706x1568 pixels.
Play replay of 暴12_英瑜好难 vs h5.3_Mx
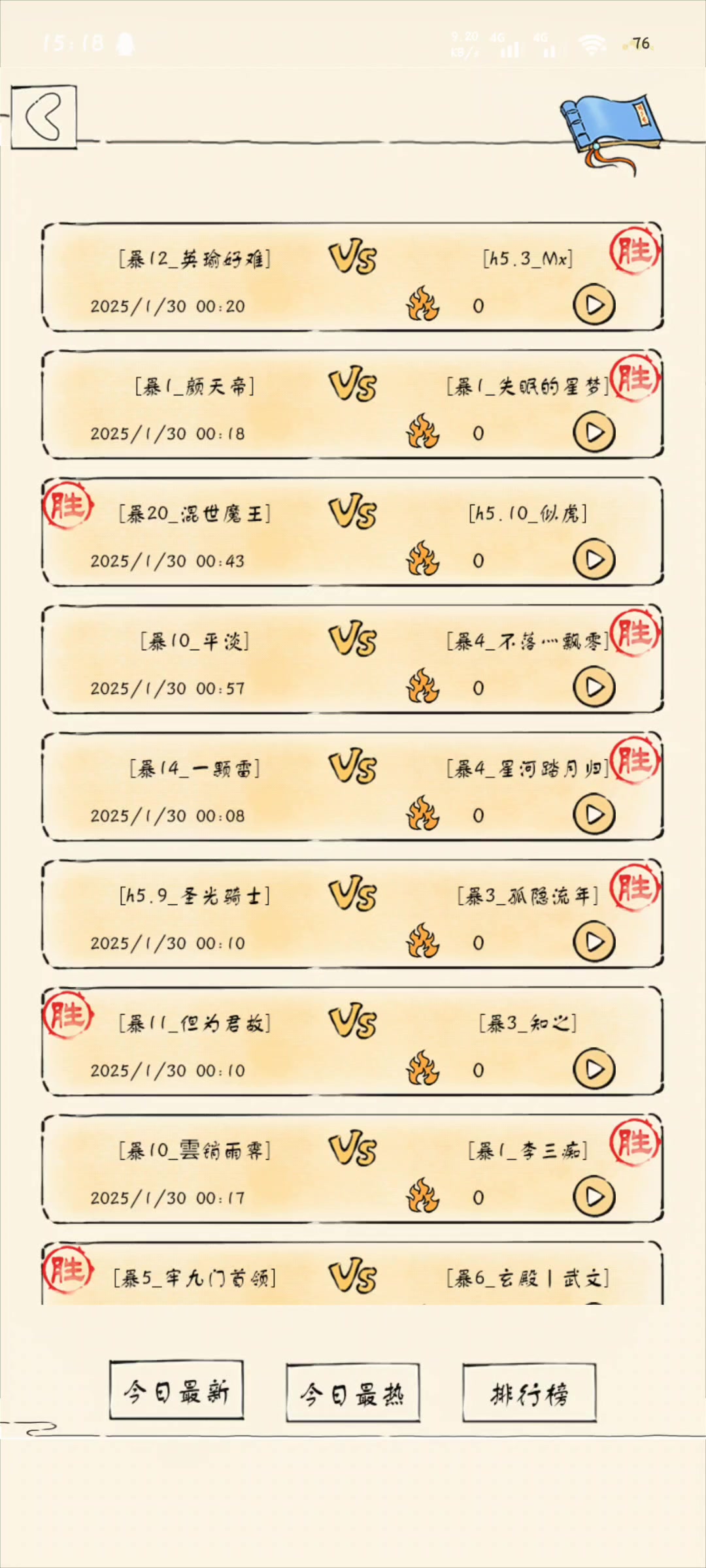(594, 305)
